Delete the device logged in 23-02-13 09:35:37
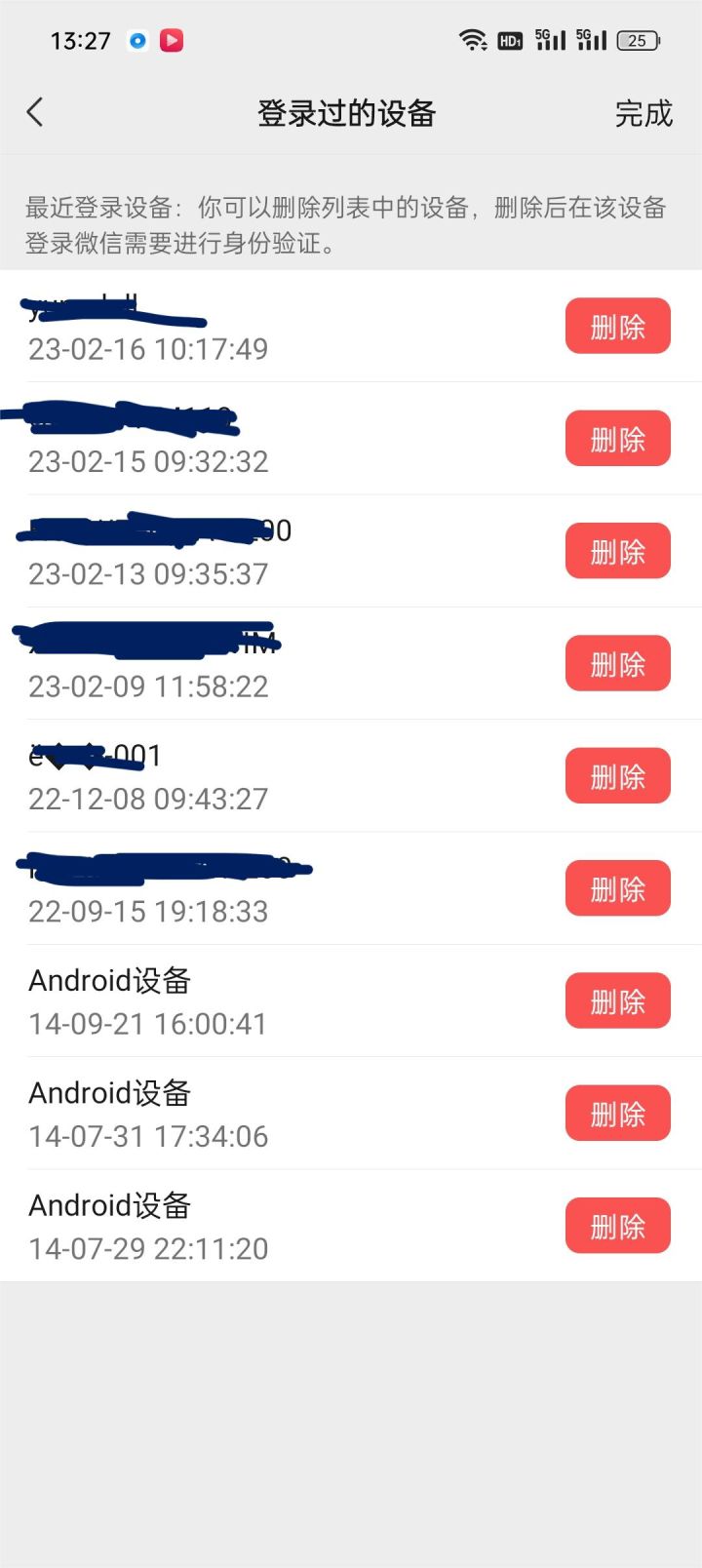The height and width of the screenshot is (1568, 702). (x=617, y=550)
